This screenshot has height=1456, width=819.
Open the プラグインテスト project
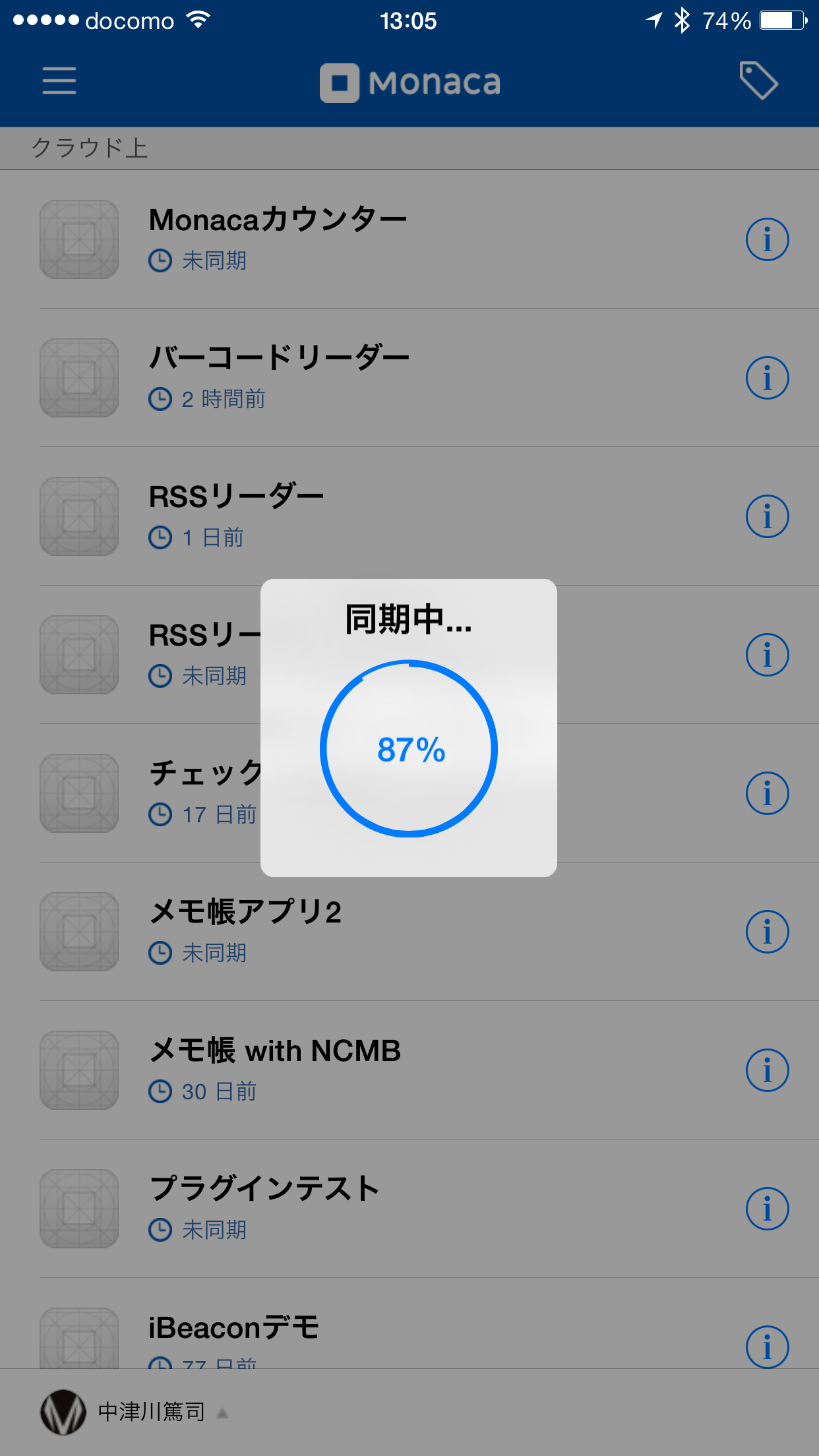[x=264, y=1208]
